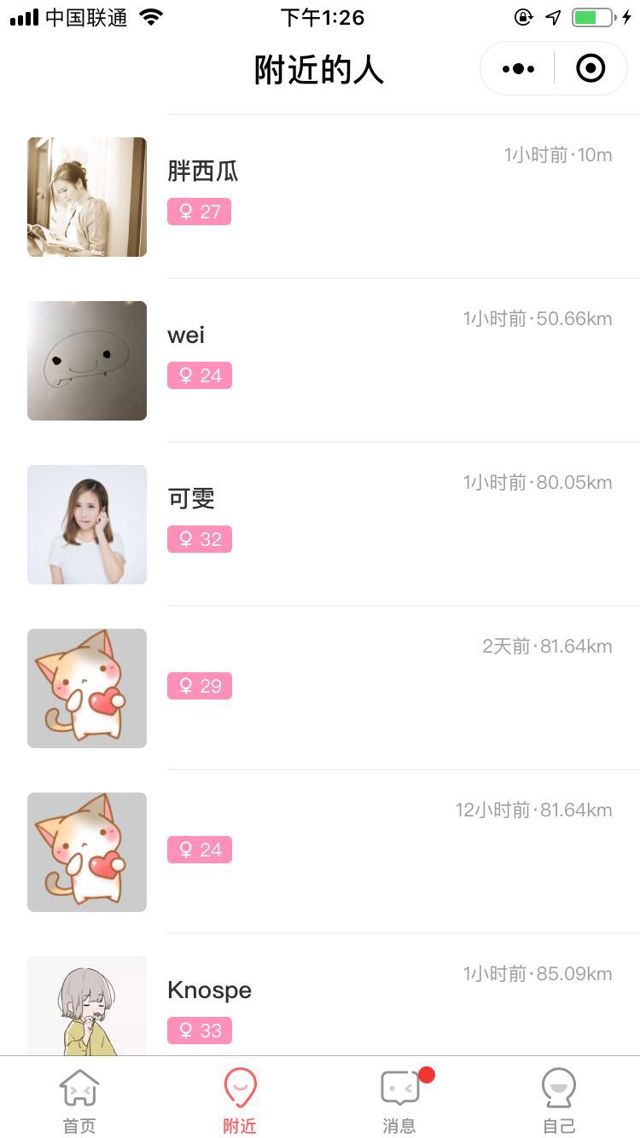
Task: Switch to the 自己 tab
Action: click(x=559, y=1099)
